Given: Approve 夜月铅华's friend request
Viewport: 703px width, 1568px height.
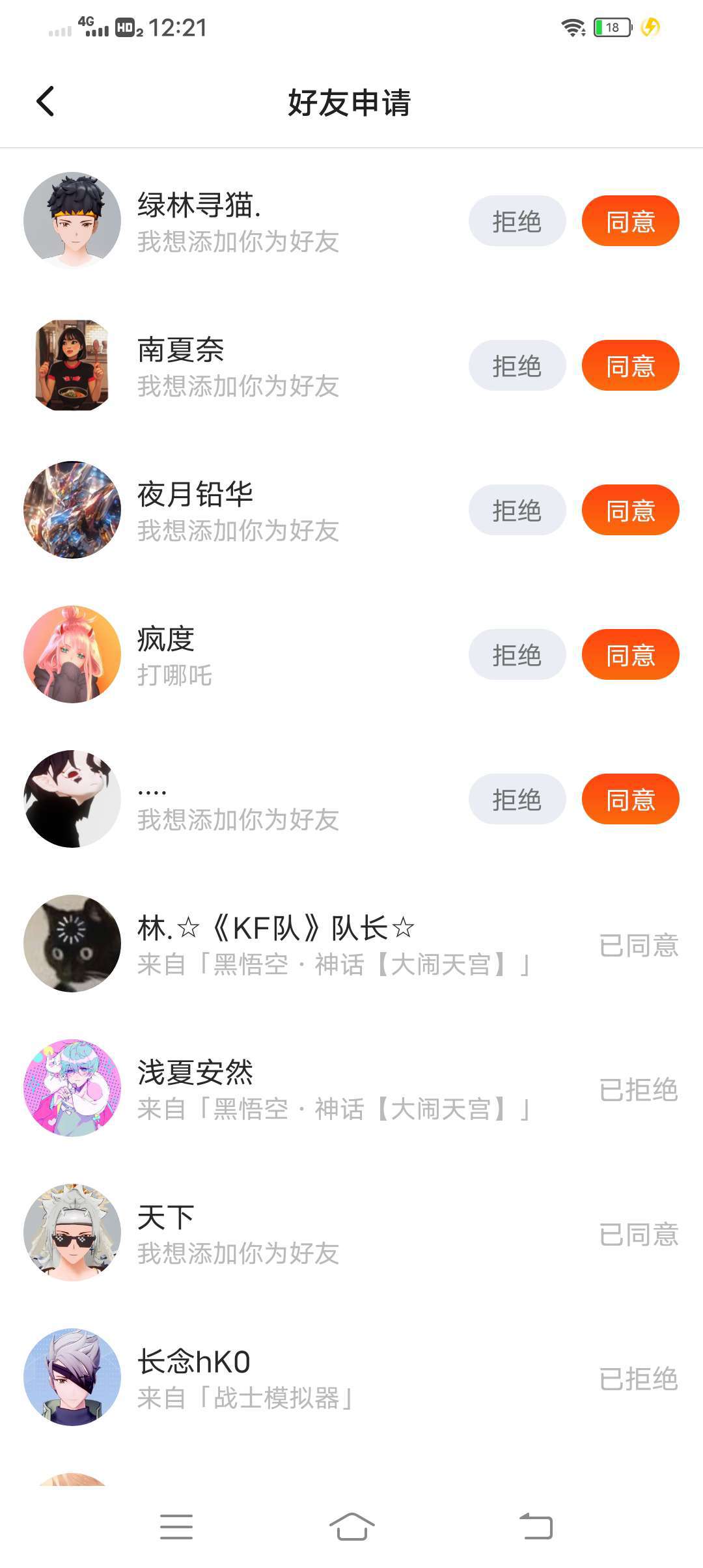Looking at the screenshot, I should tap(630, 511).
